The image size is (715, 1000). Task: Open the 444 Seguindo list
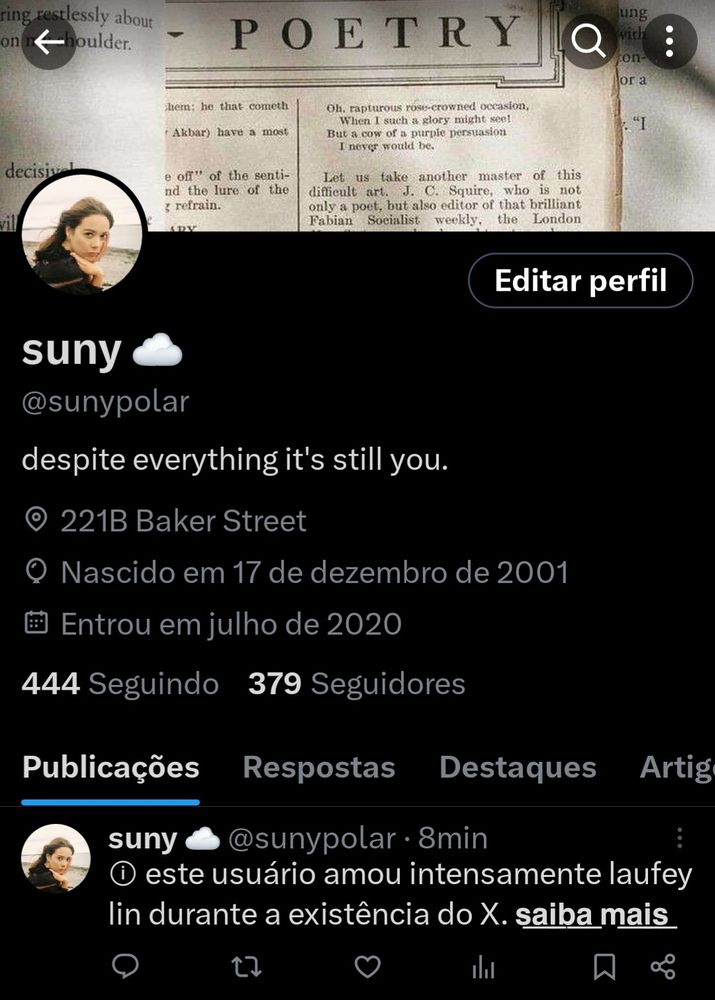coord(120,684)
